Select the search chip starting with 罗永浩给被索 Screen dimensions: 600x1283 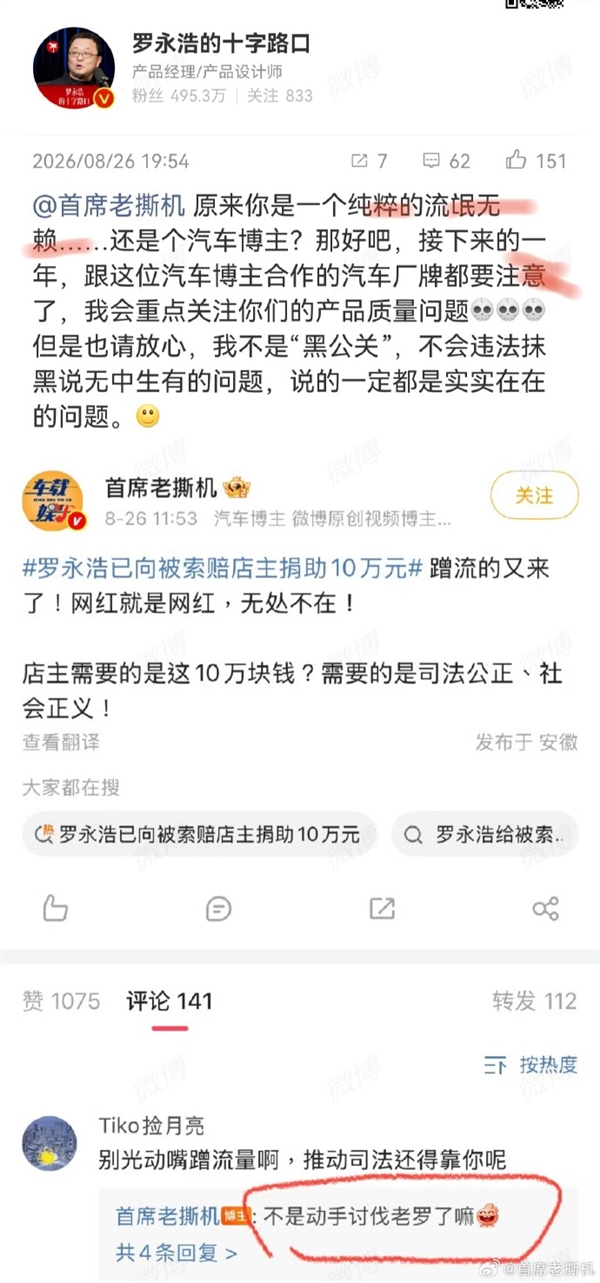coord(485,834)
